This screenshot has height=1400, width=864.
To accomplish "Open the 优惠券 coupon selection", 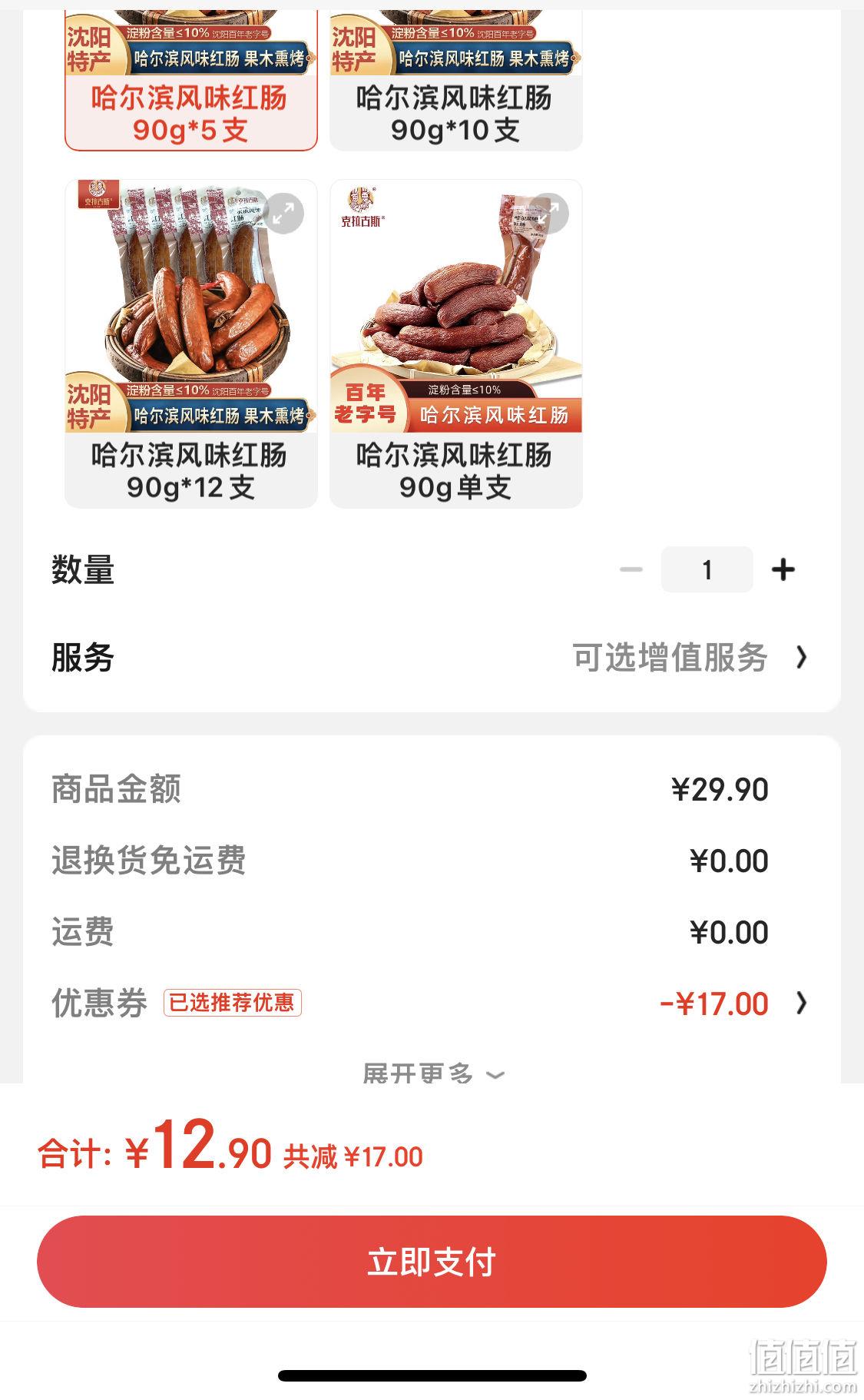I will pyautogui.click(x=431, y=1004).
